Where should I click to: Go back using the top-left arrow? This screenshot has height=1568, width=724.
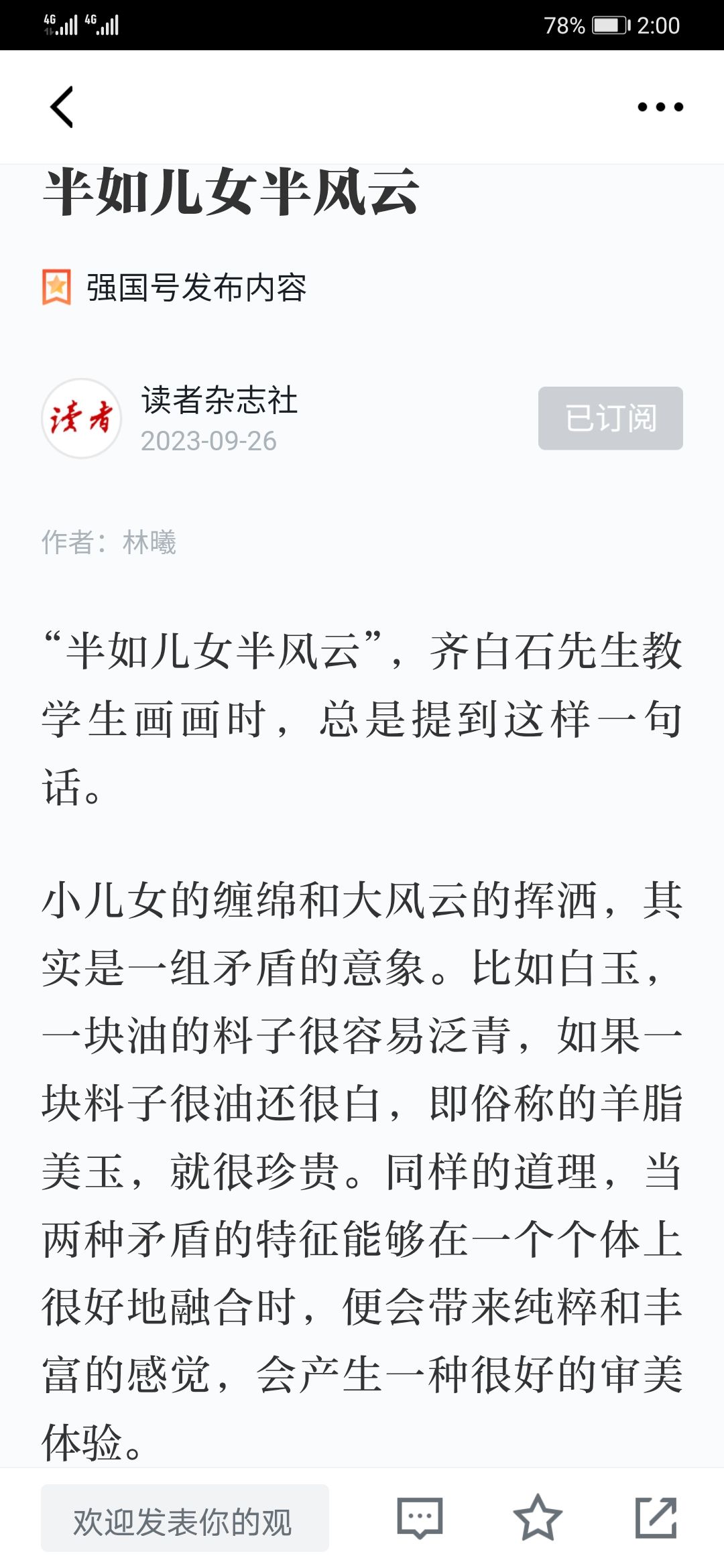tap(62, 107)
